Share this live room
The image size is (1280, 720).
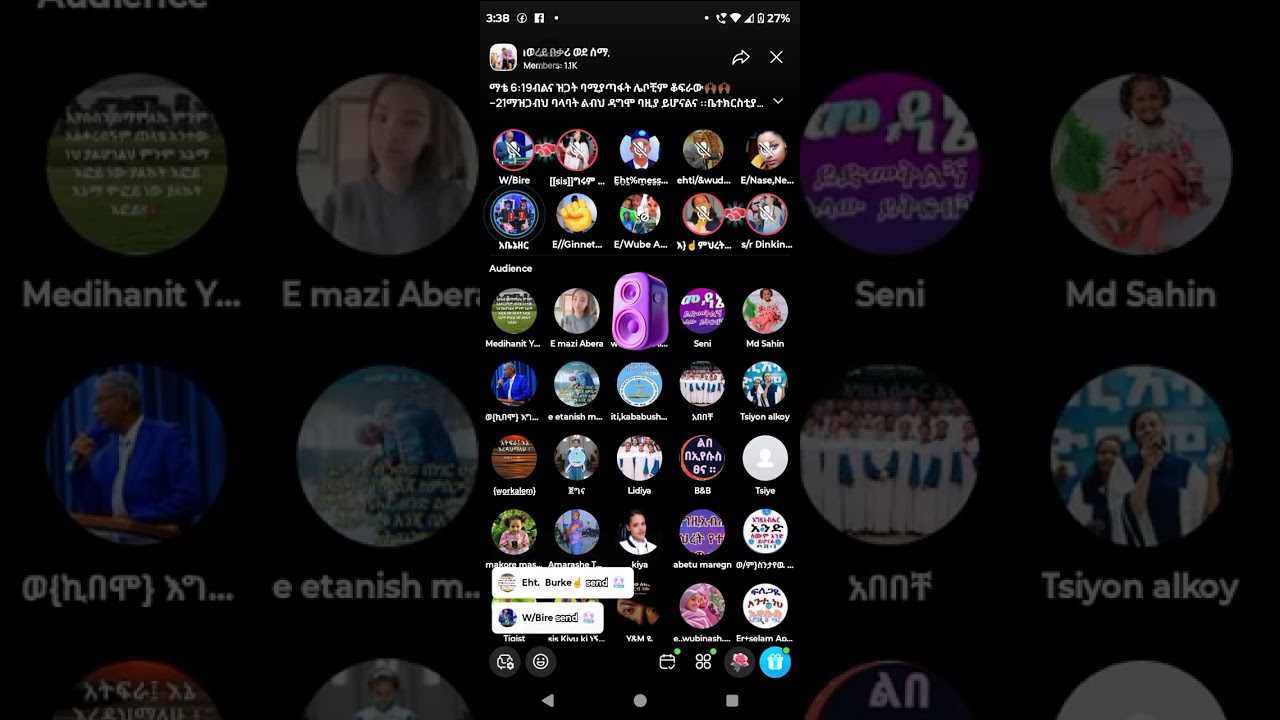(741, 58)
